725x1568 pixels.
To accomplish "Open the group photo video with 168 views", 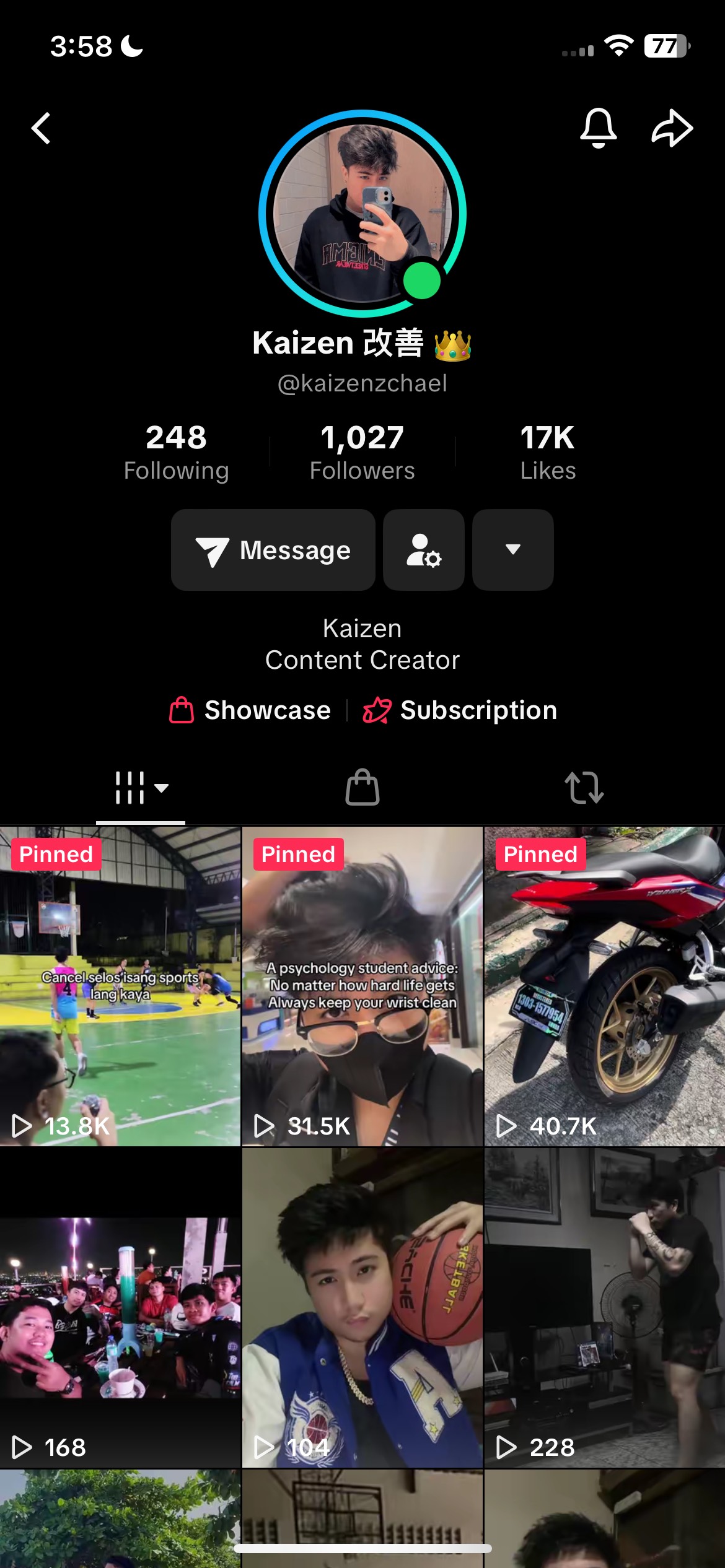I will tap(120, 1308).
